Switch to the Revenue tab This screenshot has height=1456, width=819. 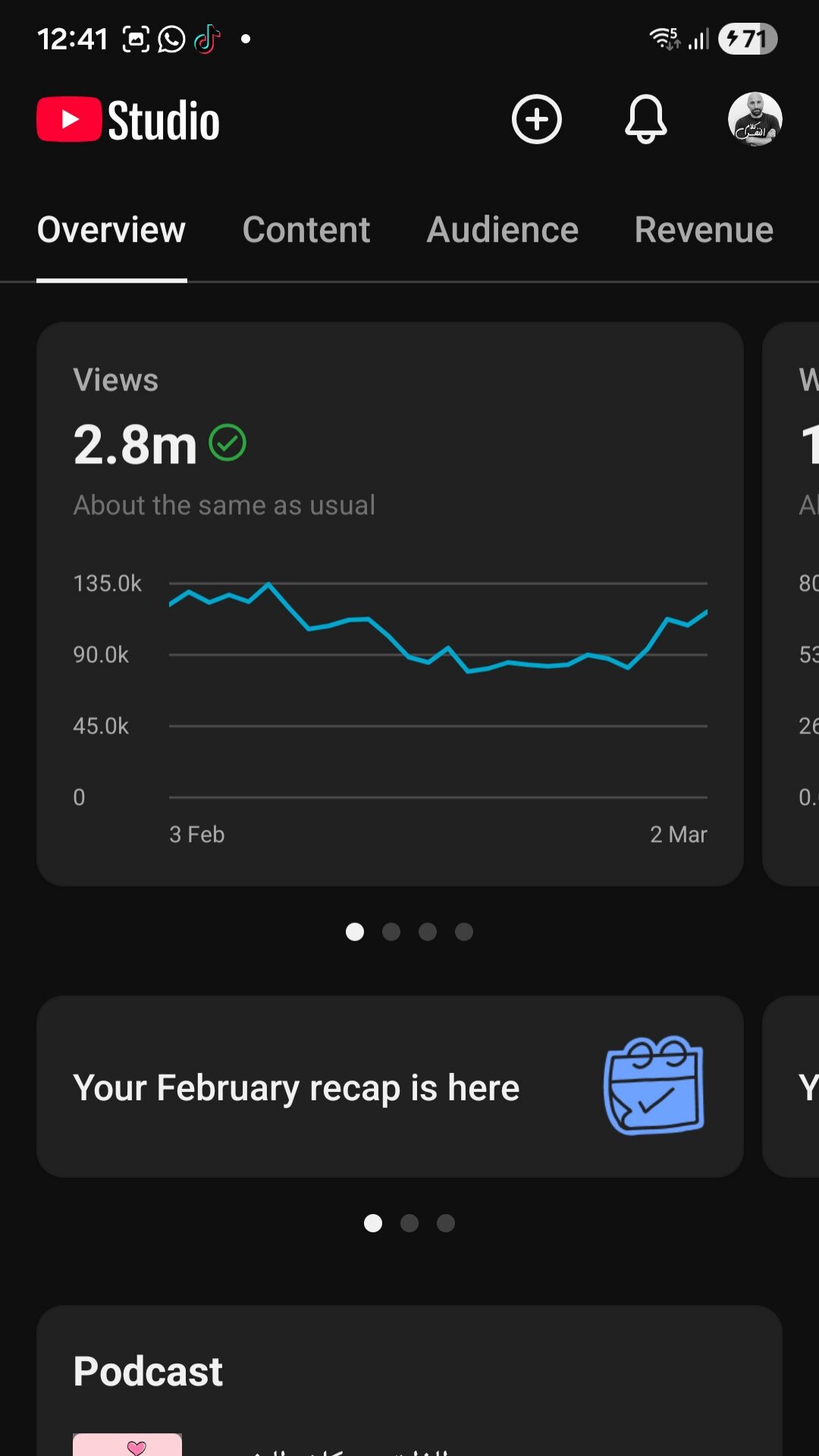tap(704, 230)
